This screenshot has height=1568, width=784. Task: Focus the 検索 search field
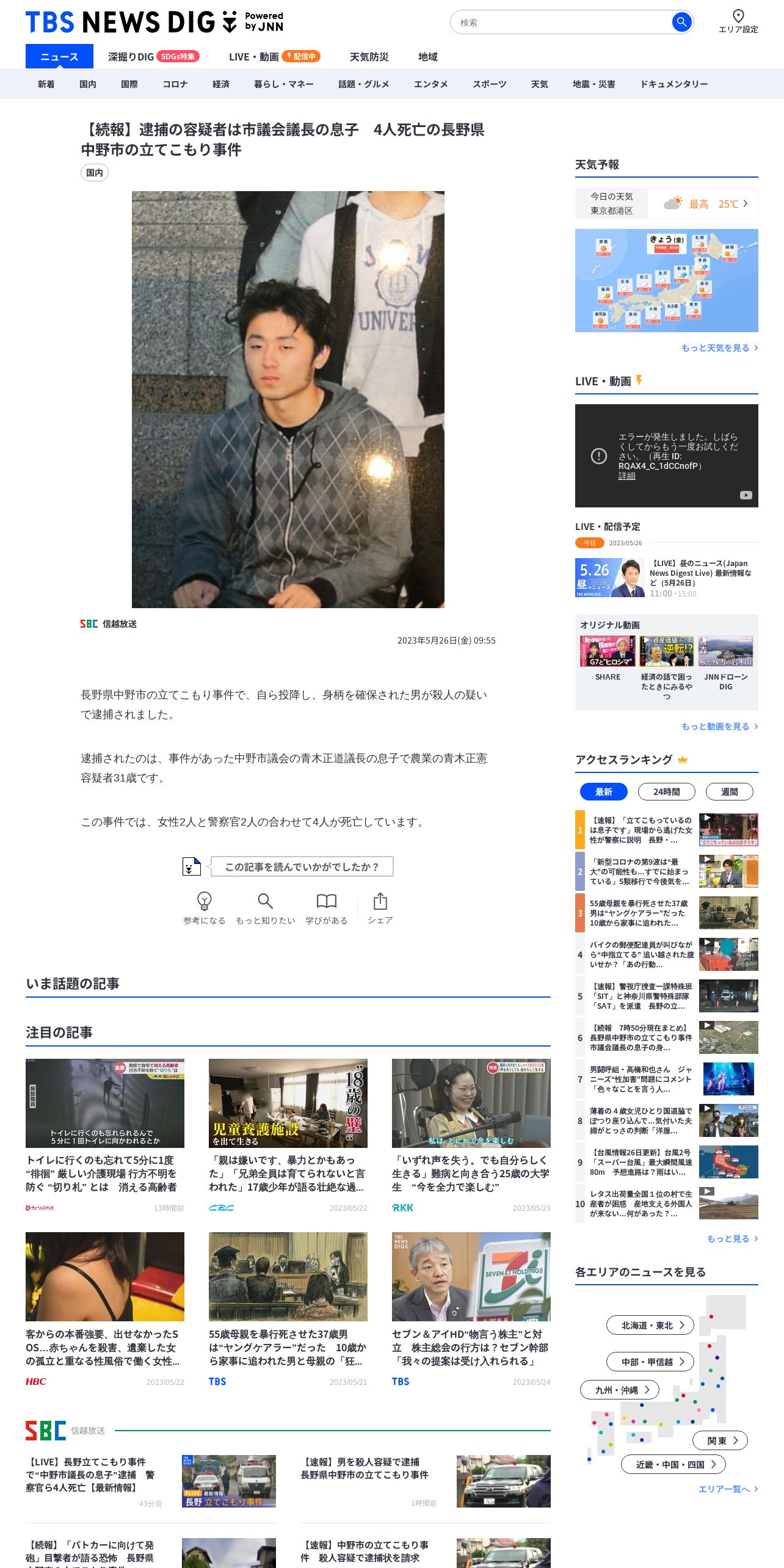[562, 22]
